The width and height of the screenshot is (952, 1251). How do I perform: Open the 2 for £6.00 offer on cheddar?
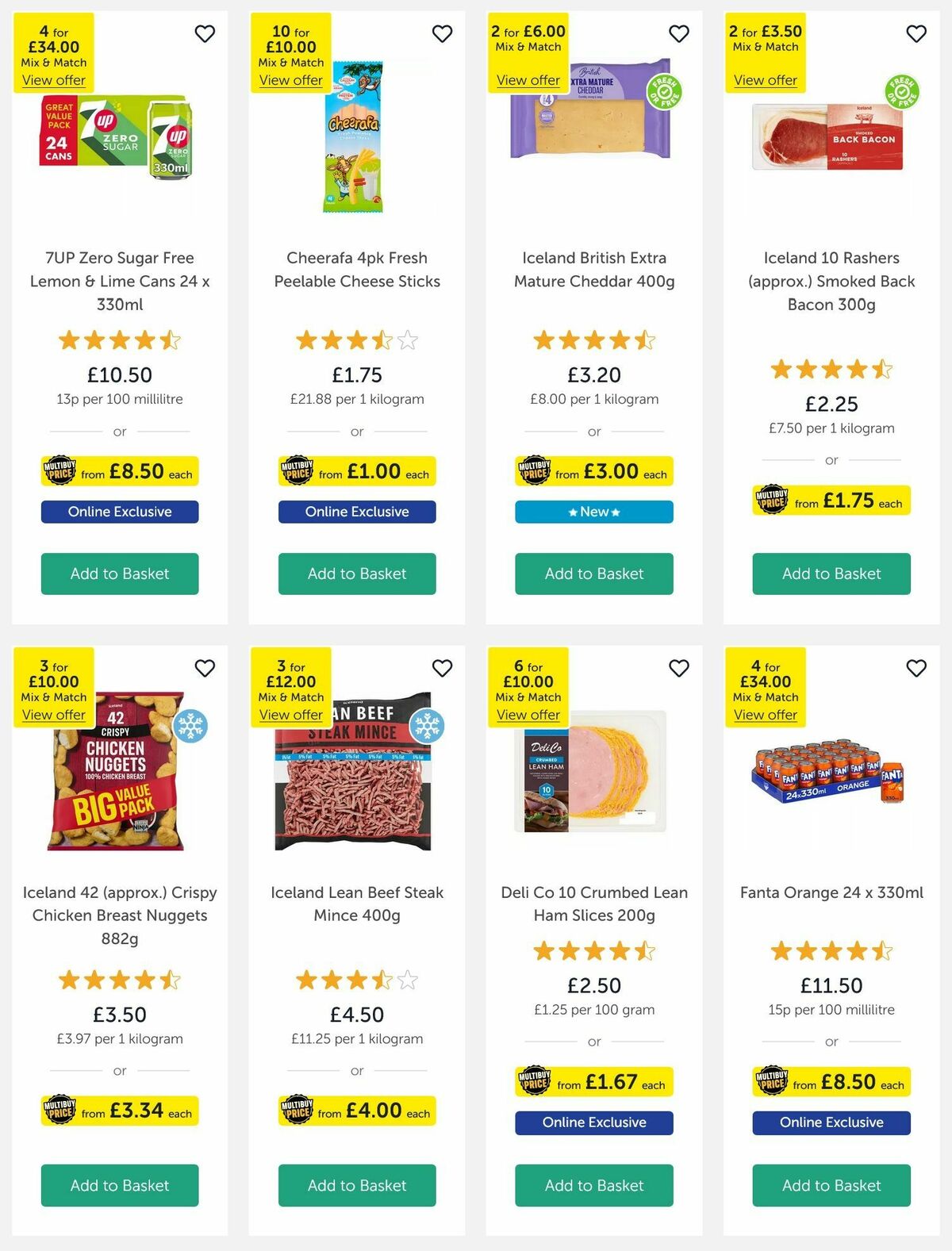(x=528, y=80)
